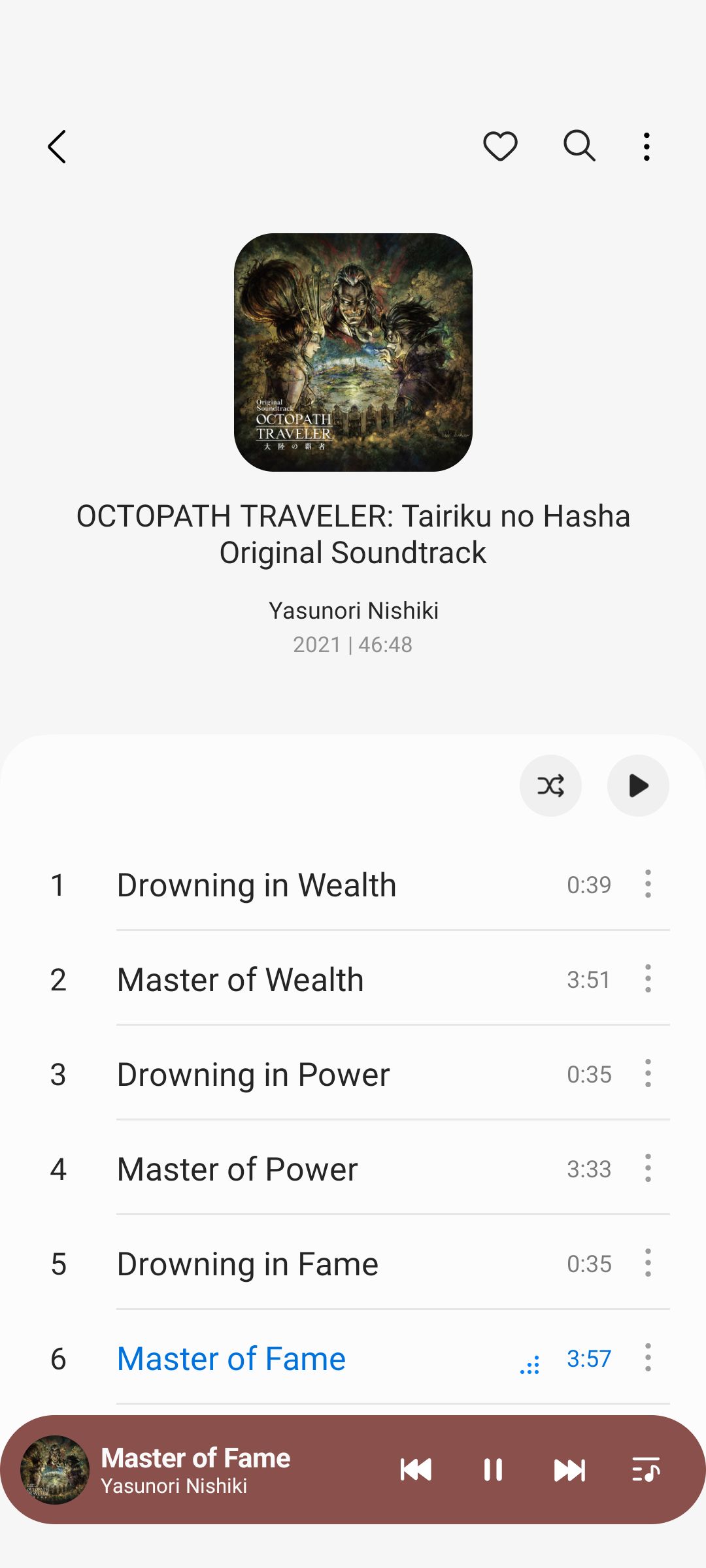Shuffle the album tracks
Image resolution: width=706 pixels, height=1568 pixels.
[550, 785]
